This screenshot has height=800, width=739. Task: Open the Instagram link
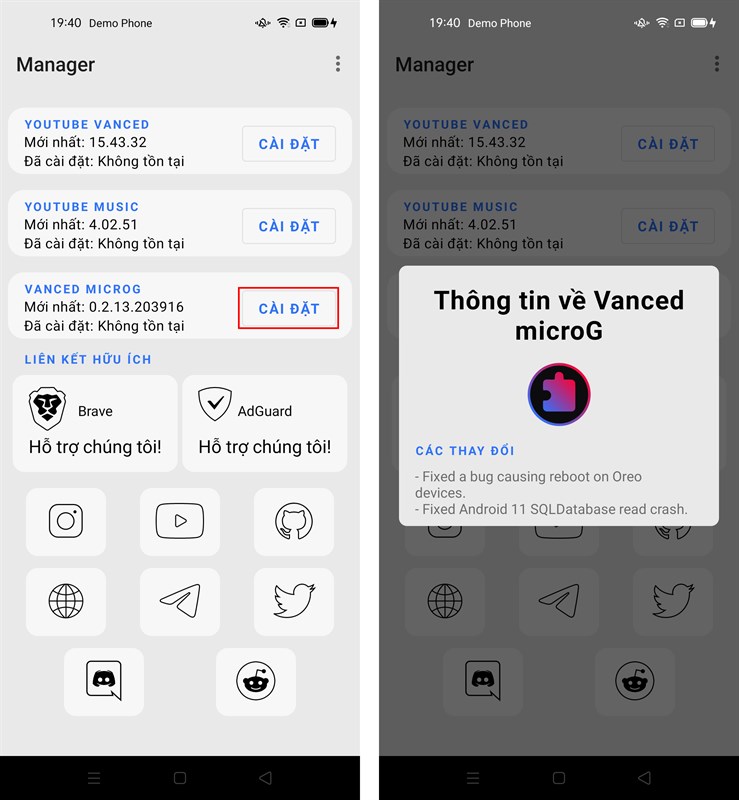tap(66, 521)
